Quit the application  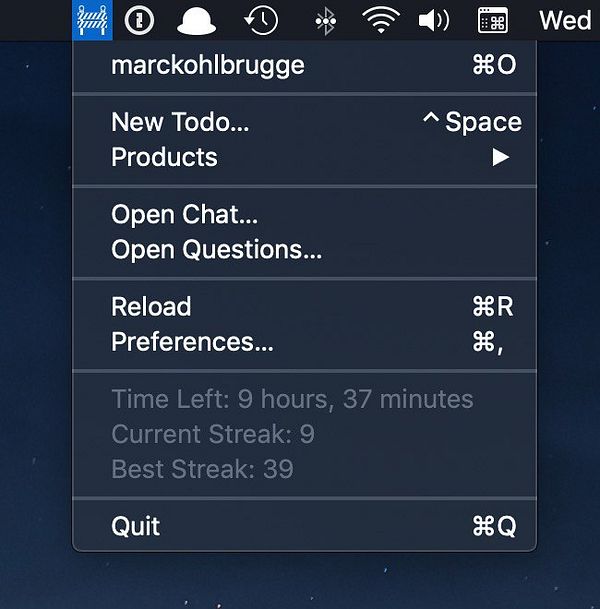click(x=136, y=527)
